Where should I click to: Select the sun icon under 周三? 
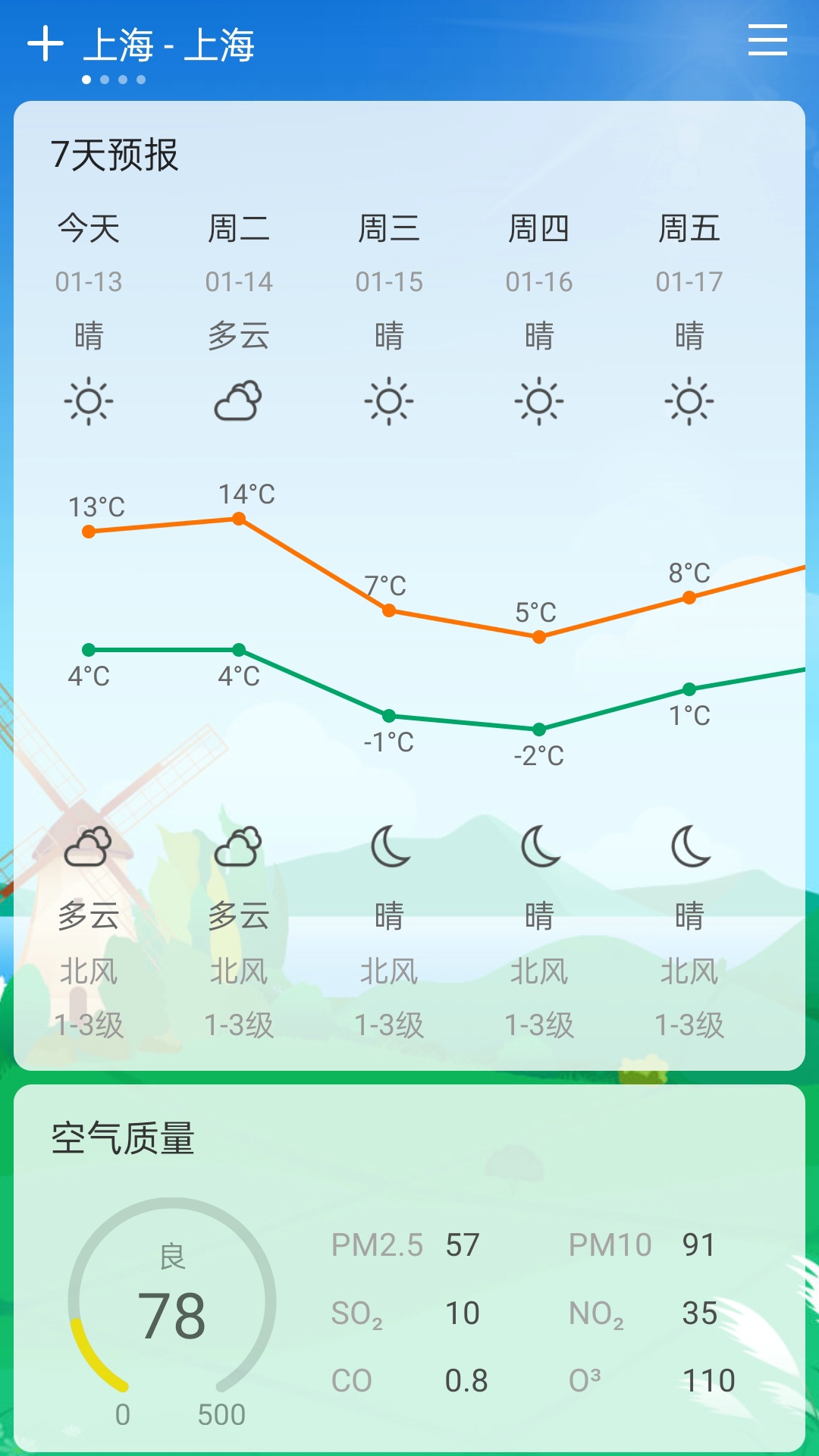(x=390, y=402)
